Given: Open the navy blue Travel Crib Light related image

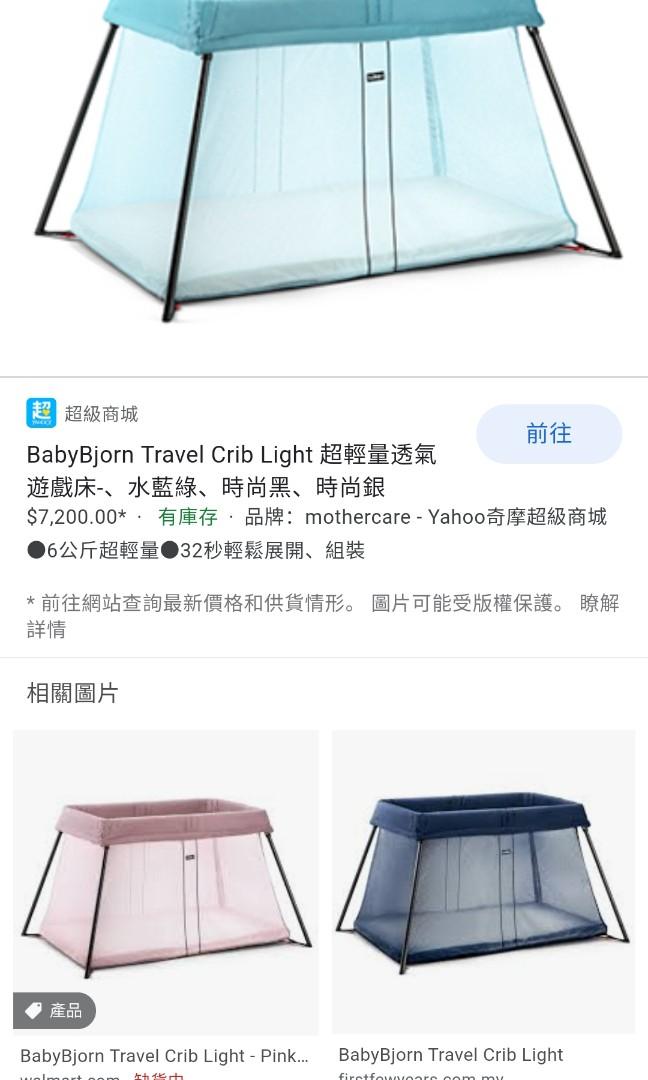Looking at the screenshot, I should pyautogui.click(x=483, y=880).
